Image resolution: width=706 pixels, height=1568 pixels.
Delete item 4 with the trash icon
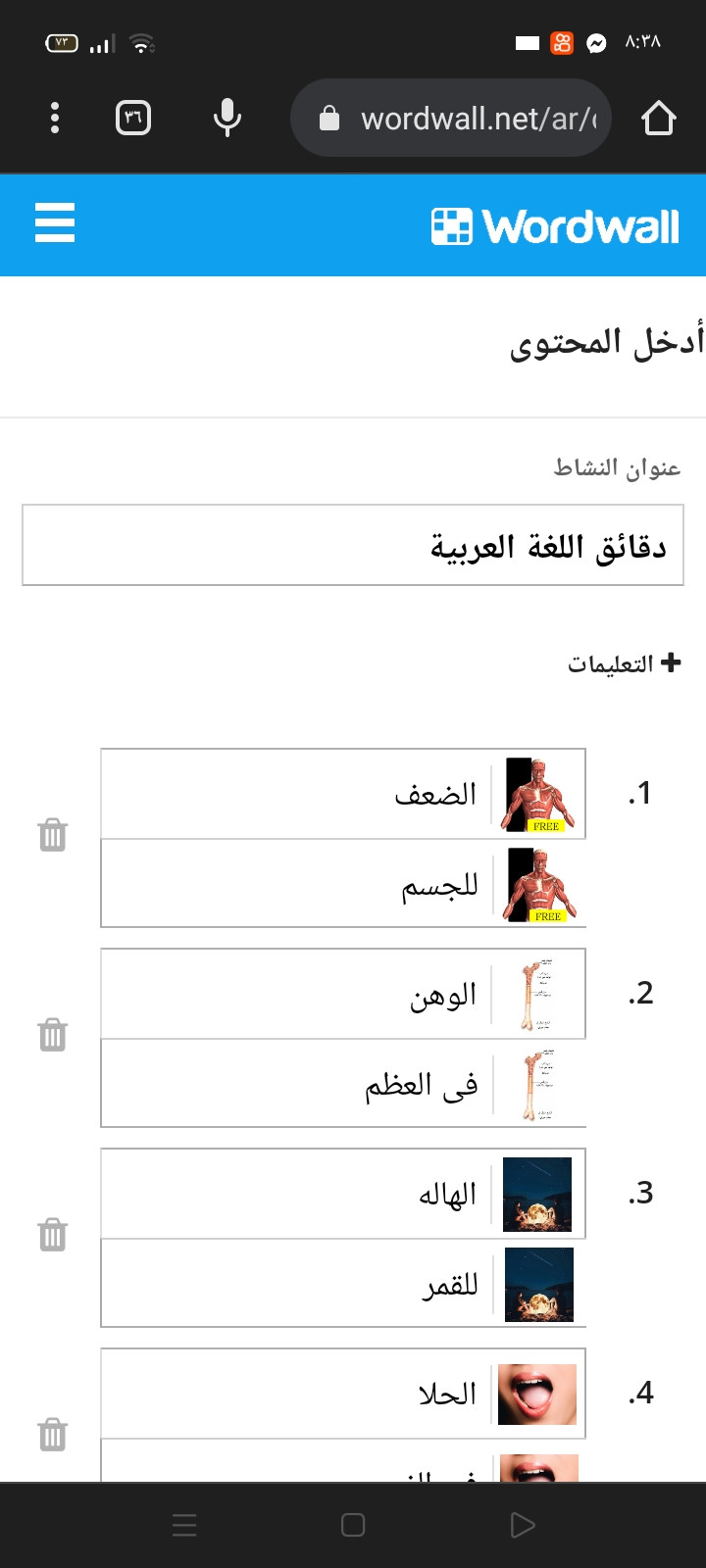(53, 1435)
